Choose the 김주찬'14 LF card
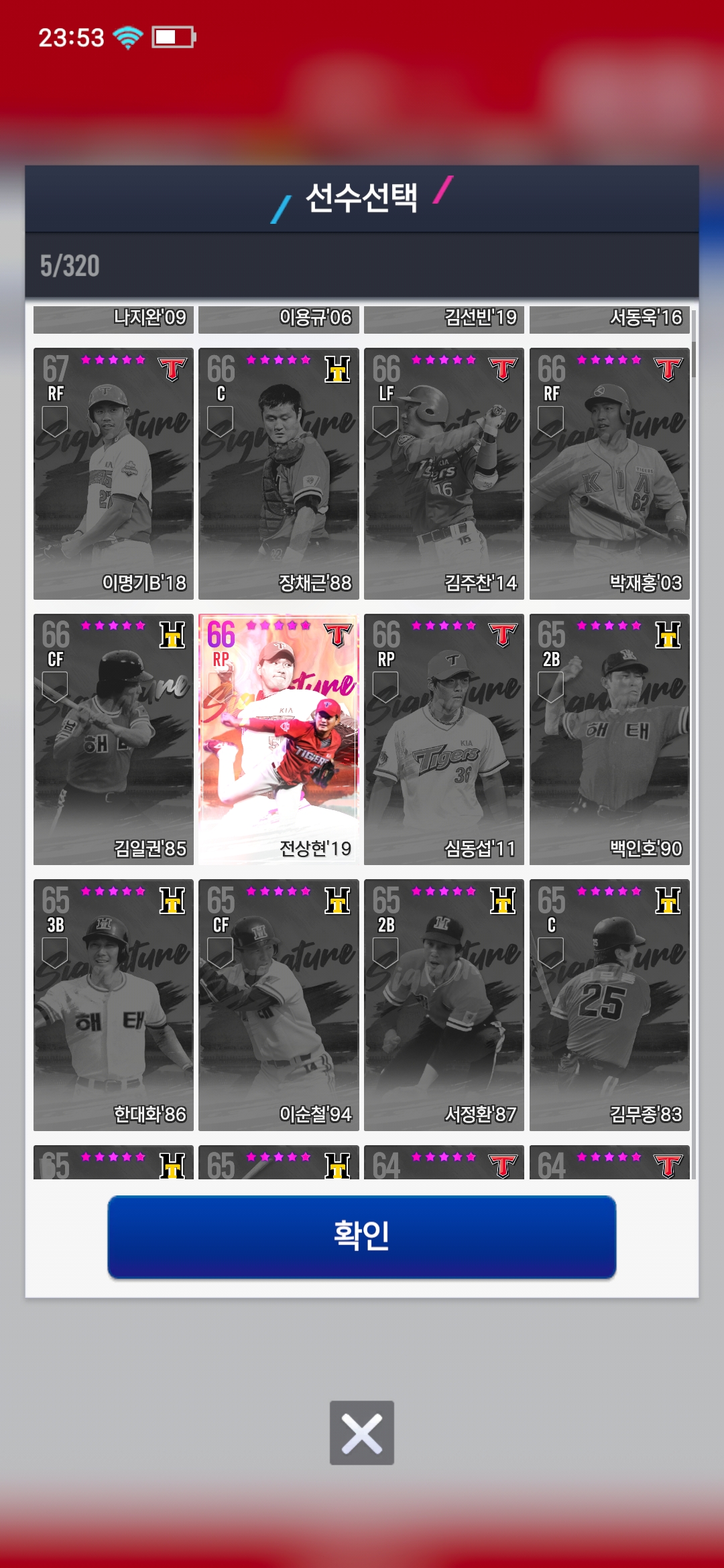724x1568 pixels. 444,473
